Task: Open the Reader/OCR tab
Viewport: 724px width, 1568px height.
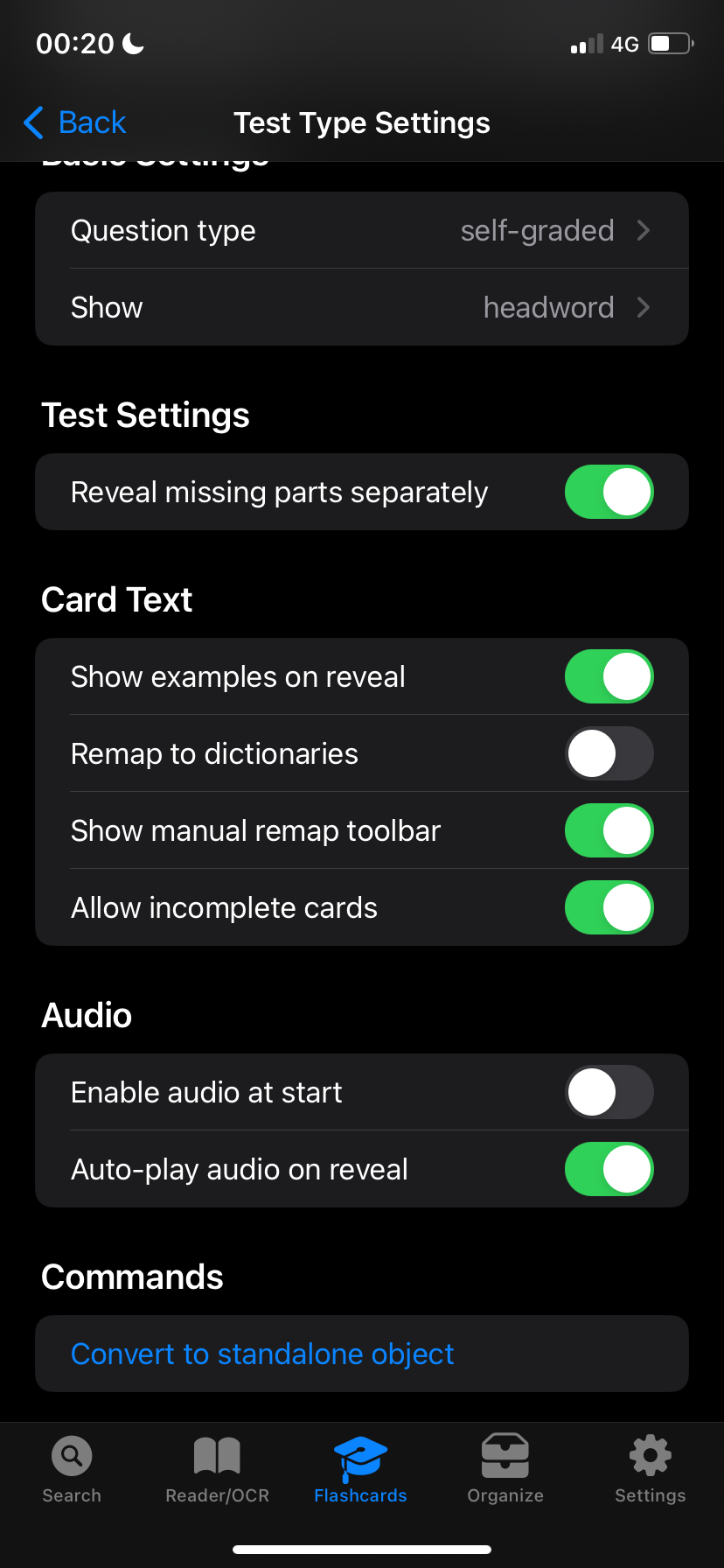Action: (217, 1470)
